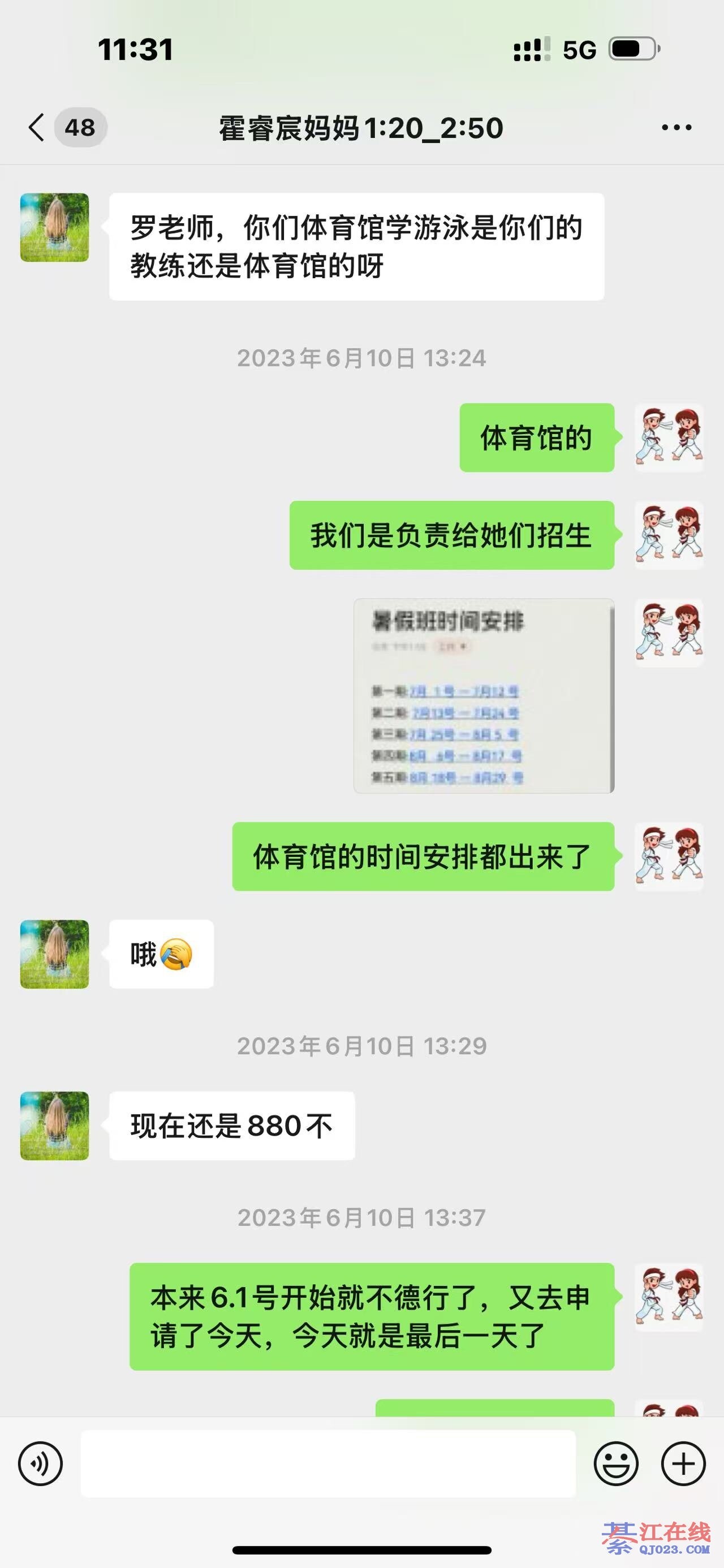Open the emoji sticker panel
Image resolution: width=724 pixels, height=1568 pixels.
coord(615,1463)
